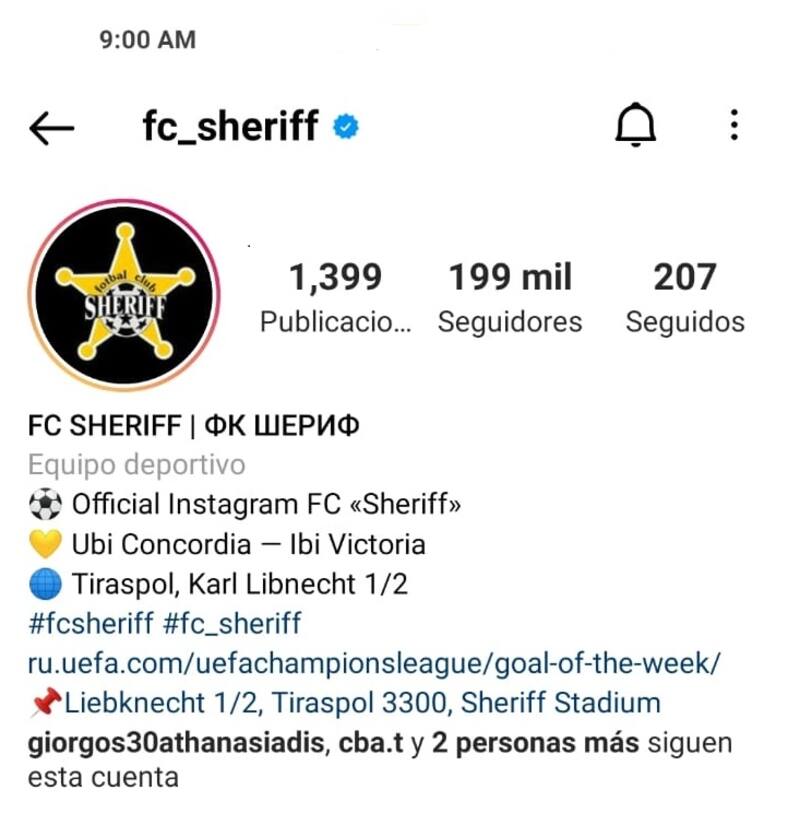Open the Sheriff Stadium address location
Image resolution: width=800 pixels, height=813 pixels.
tap(360, 703)
